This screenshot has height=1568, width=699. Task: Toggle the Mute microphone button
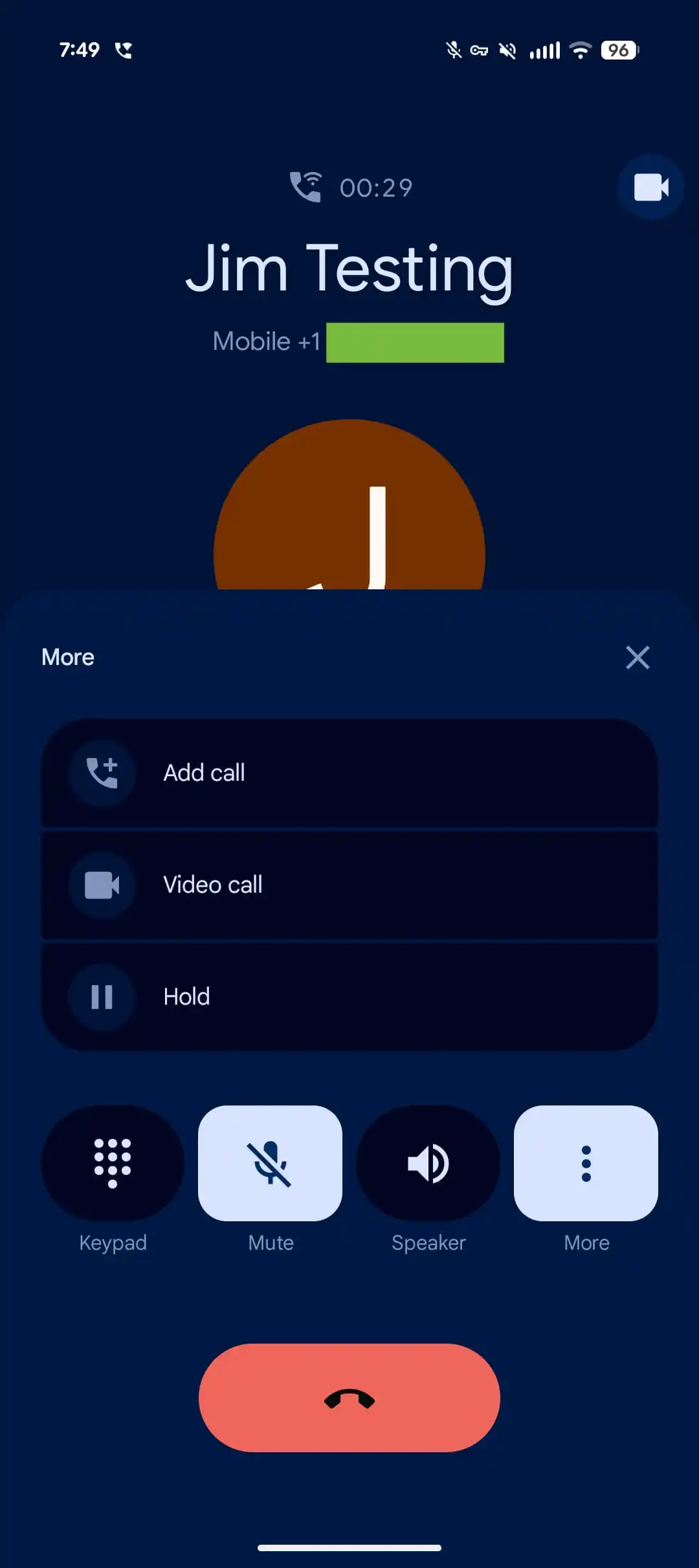pos(270,1163)
